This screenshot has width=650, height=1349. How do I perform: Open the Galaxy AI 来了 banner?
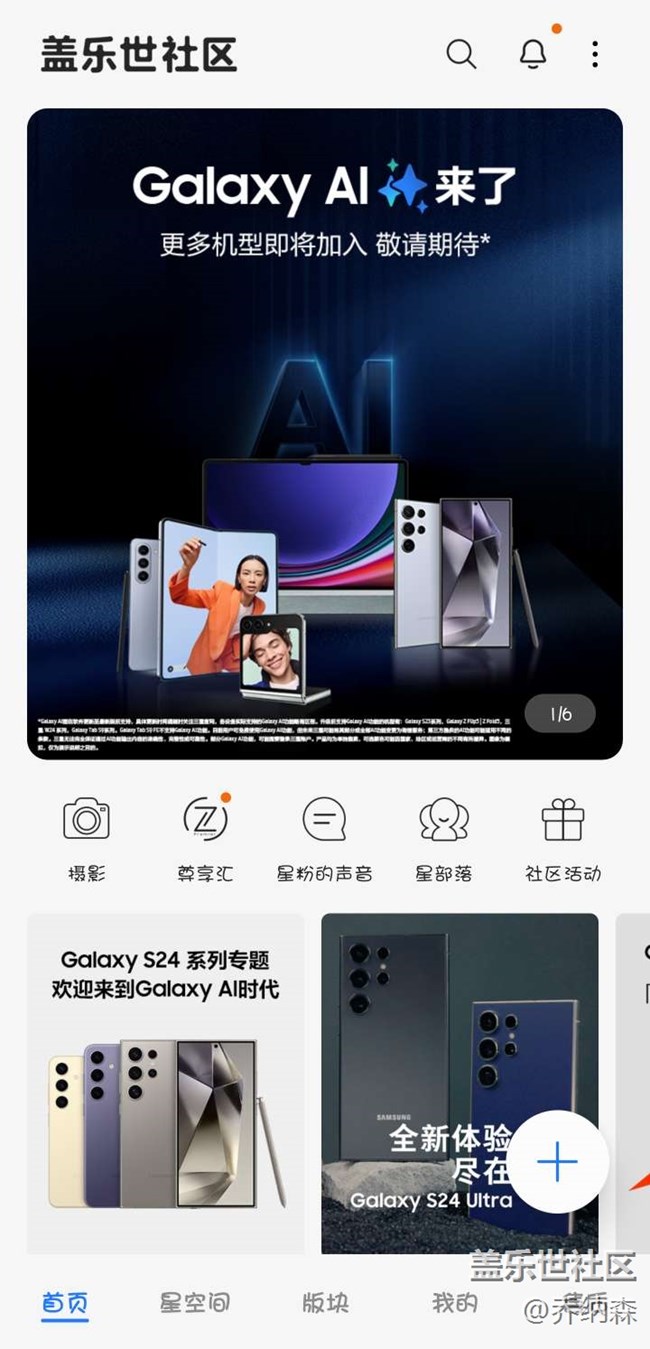pos(325,434)
